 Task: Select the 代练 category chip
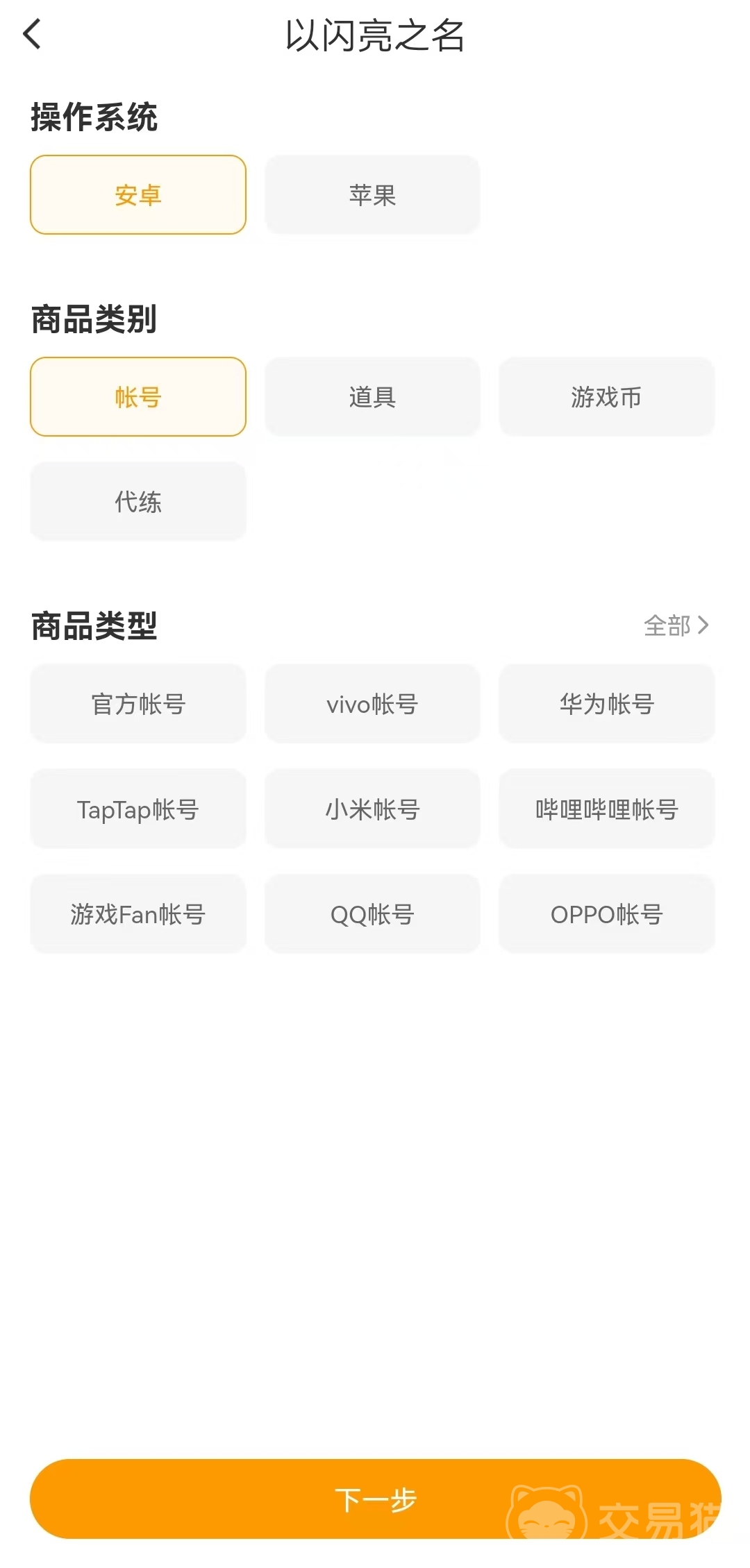(x=138, y=501)
